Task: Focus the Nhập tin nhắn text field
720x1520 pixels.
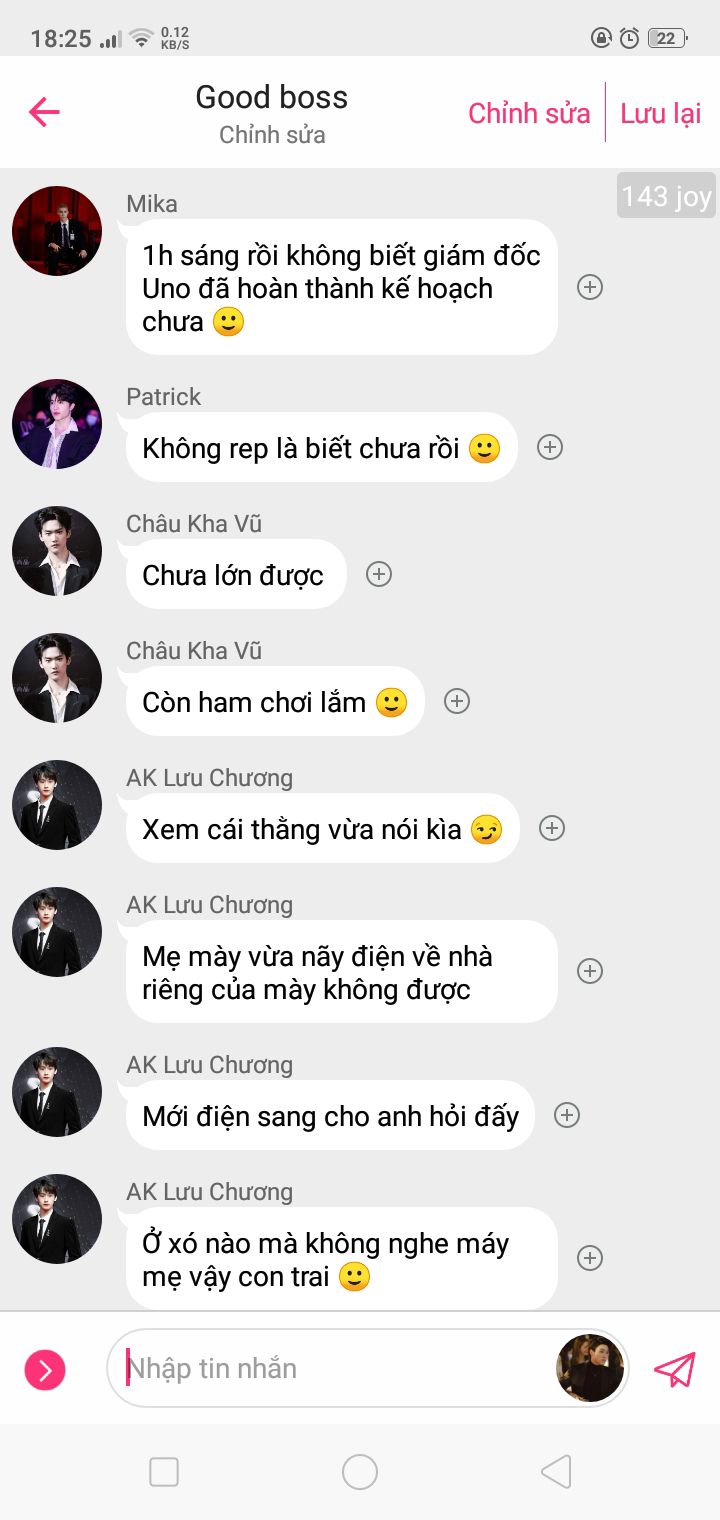Action: [x=330, y=1368]
